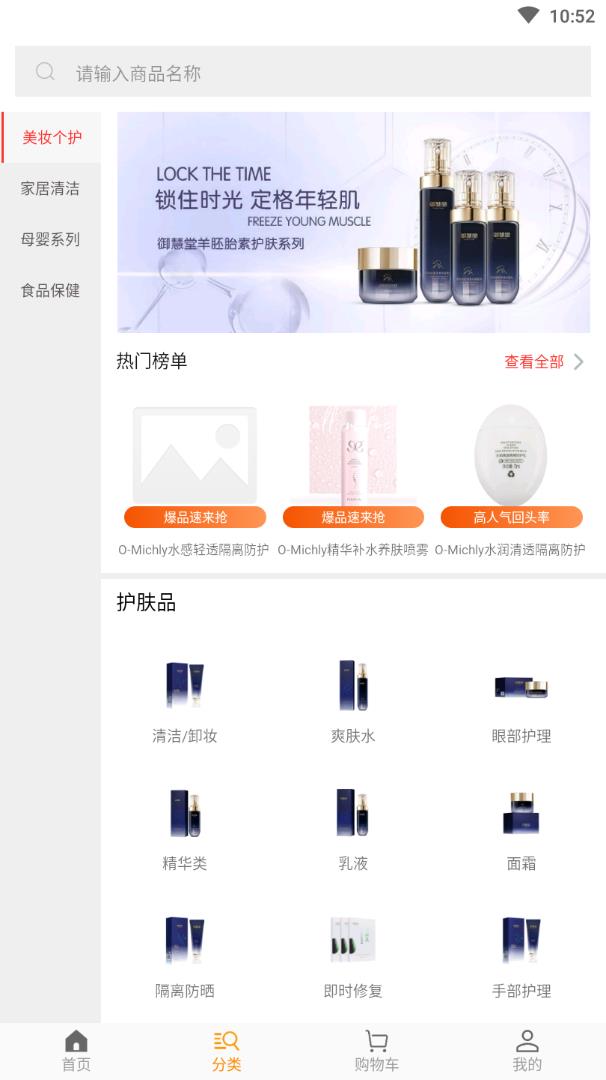Open the 精华类 subcategory

(184, 828)
